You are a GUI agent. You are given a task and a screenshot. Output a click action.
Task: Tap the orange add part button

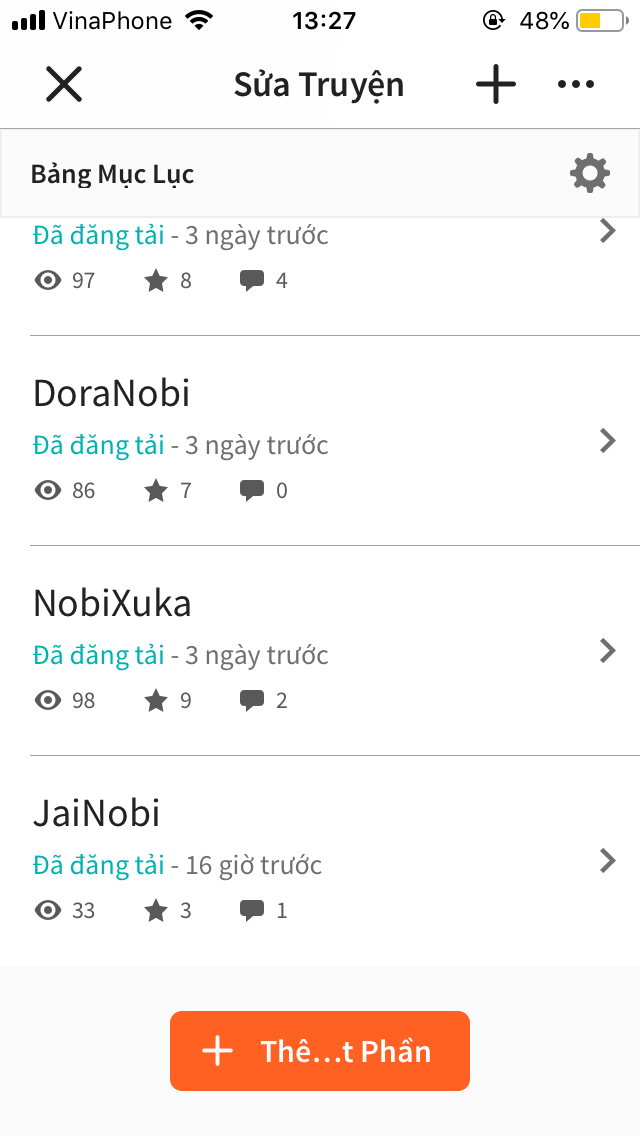(x=320, y=1051)
